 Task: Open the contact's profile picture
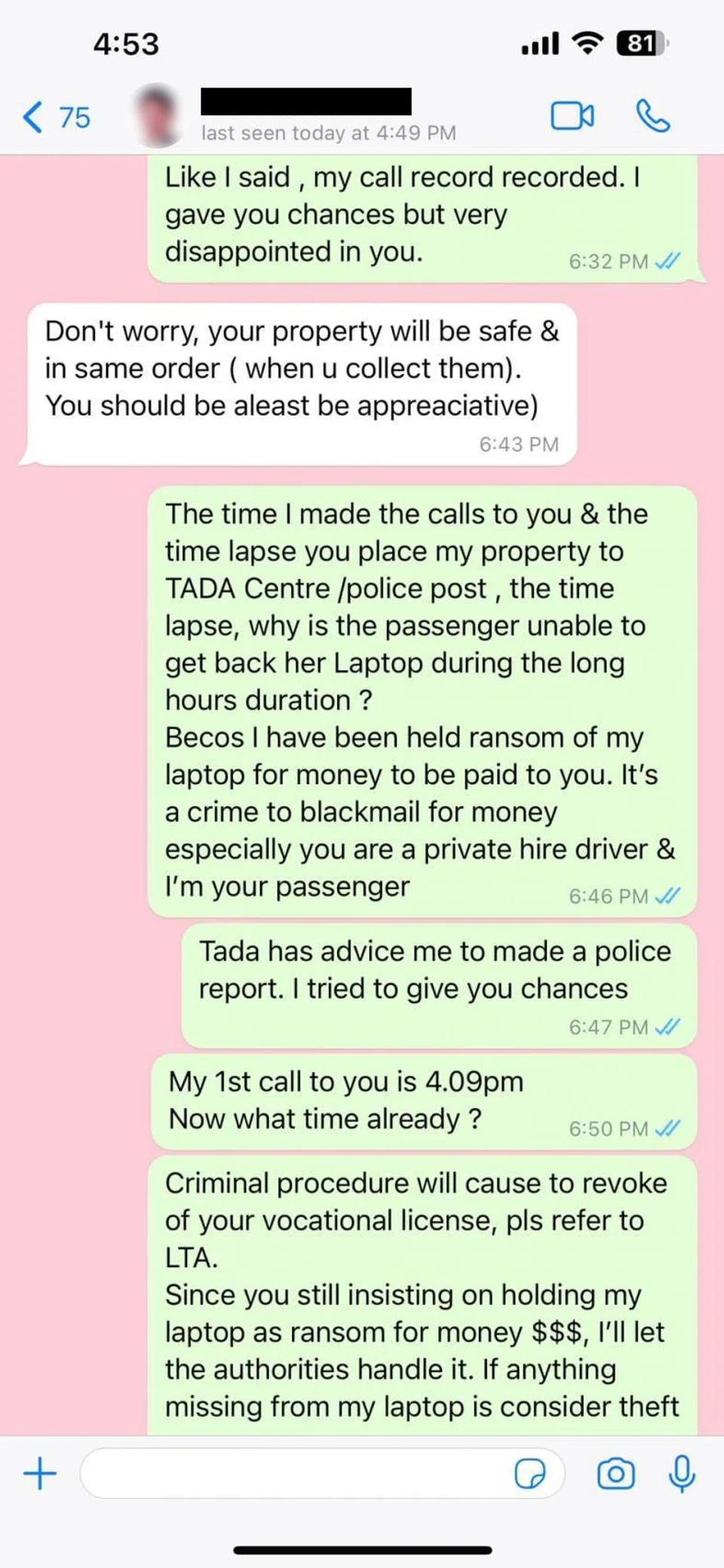point(158,116)
